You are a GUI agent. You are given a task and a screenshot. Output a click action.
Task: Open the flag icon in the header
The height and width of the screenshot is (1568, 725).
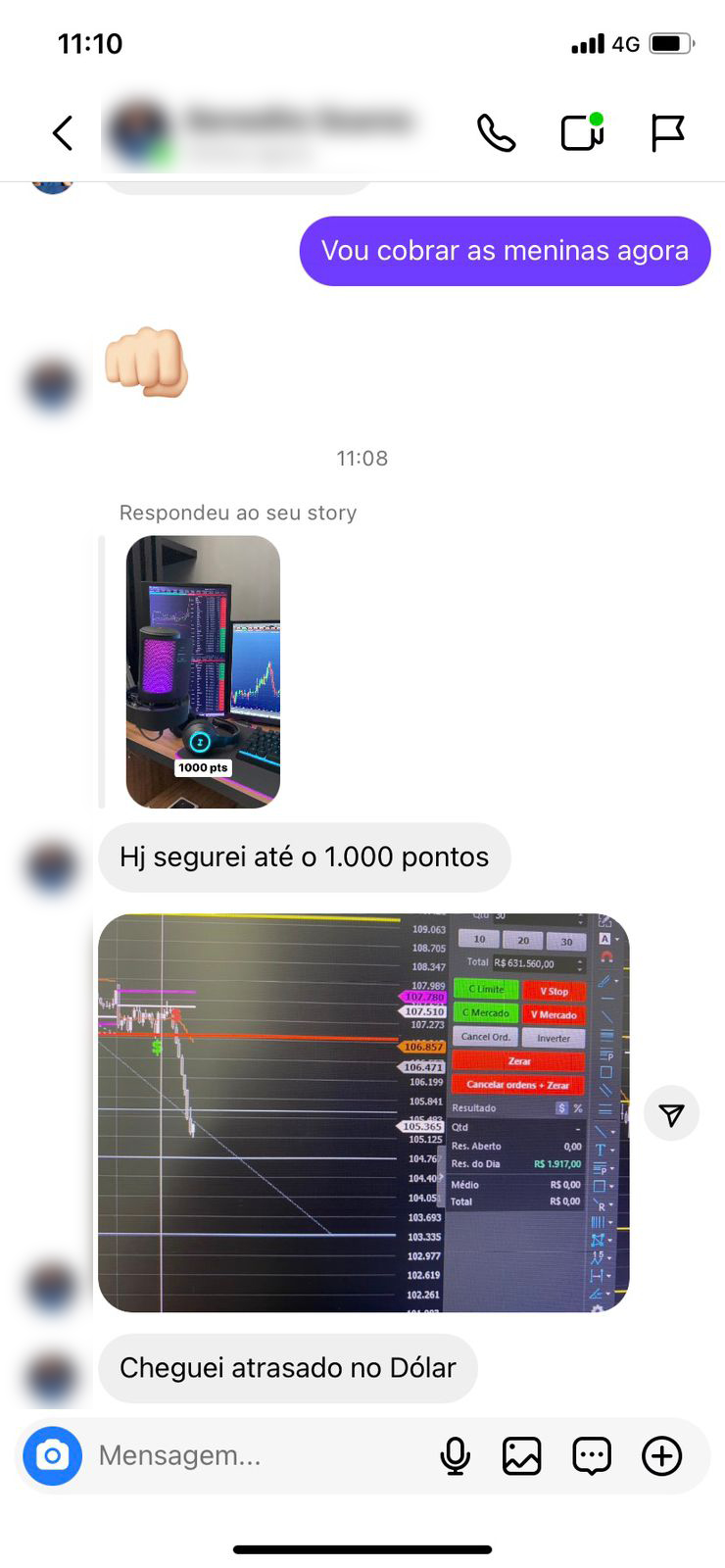[667, 133]
